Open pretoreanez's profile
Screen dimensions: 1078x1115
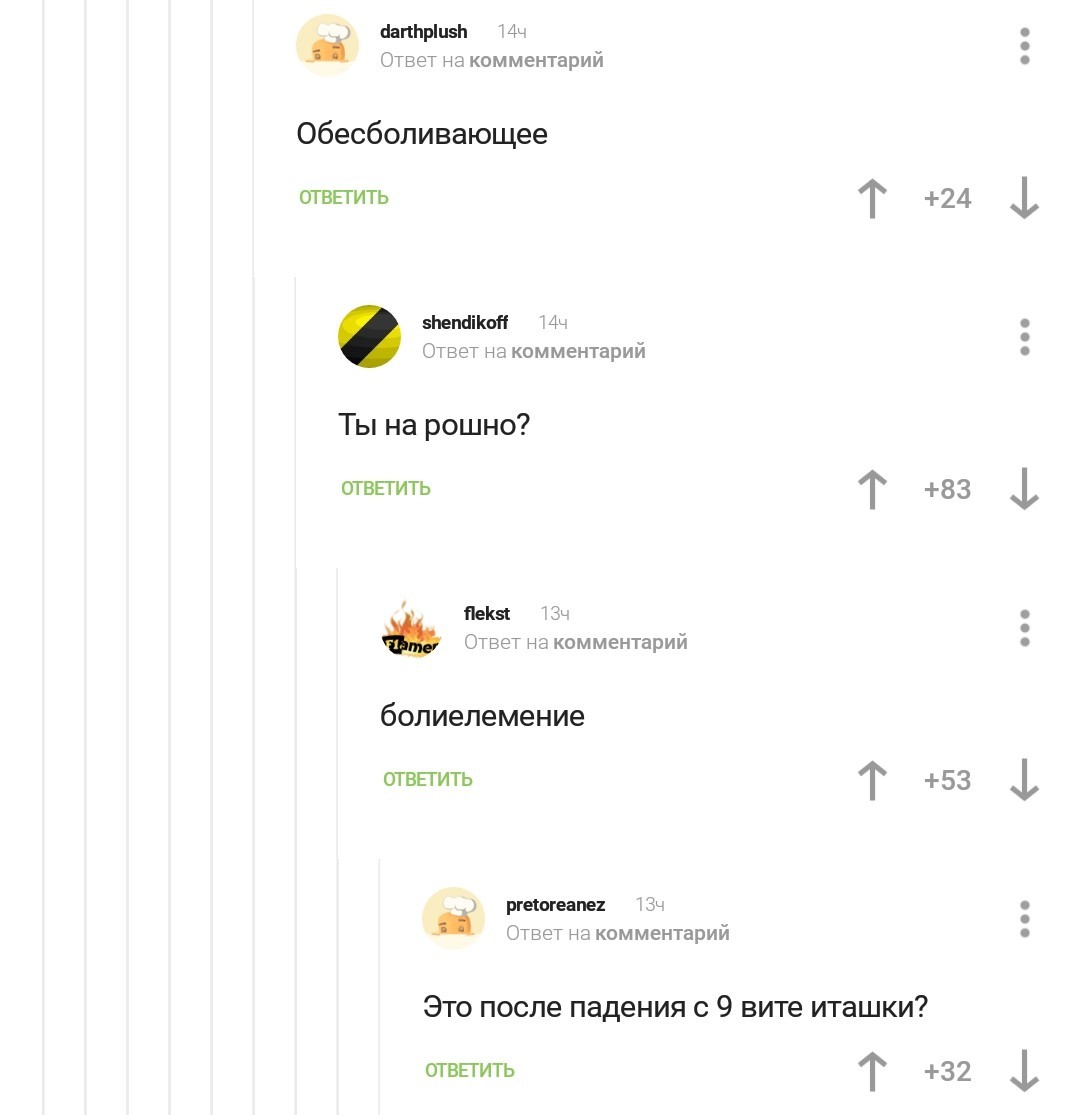click(555, 905)
